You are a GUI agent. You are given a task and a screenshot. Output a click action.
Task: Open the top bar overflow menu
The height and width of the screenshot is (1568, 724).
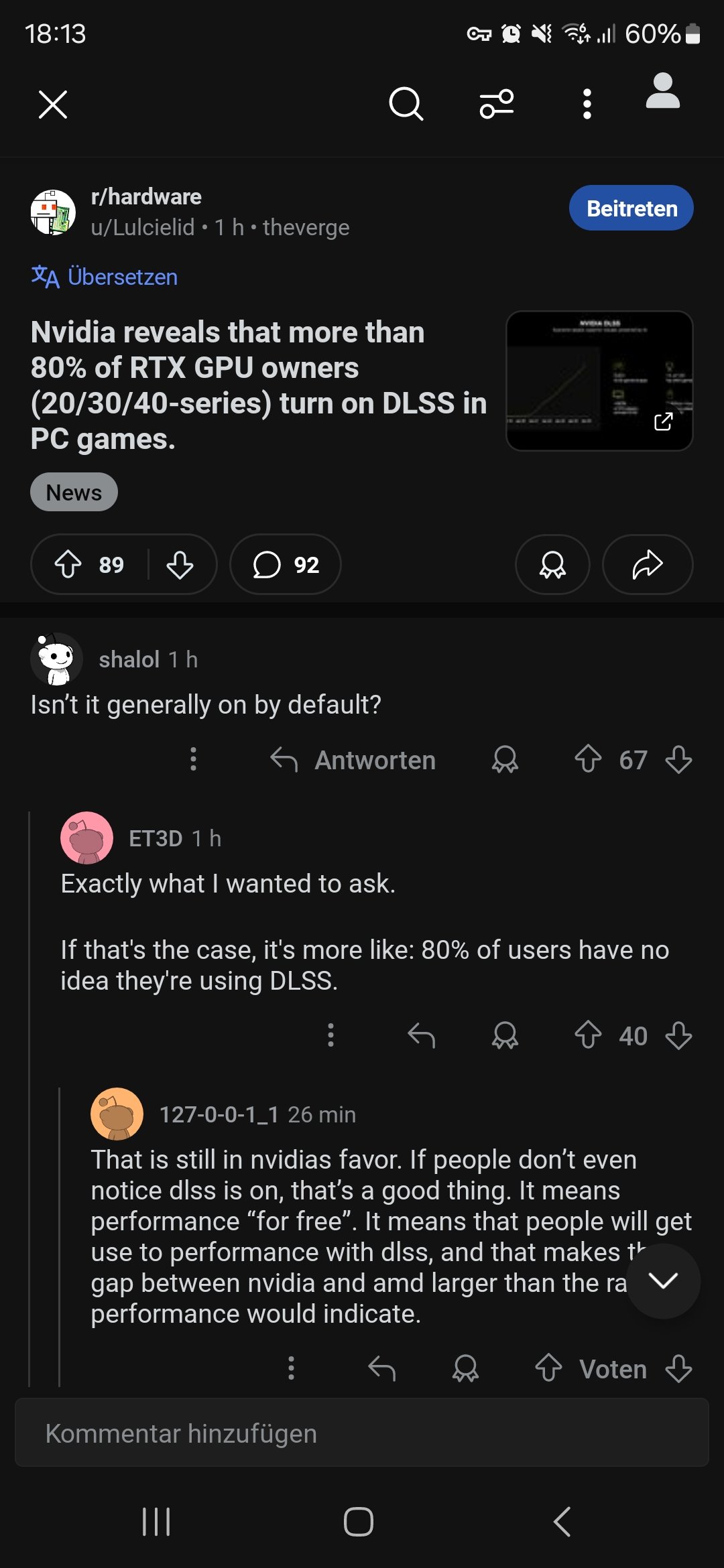pyautogui.click(x=587, y=104)
